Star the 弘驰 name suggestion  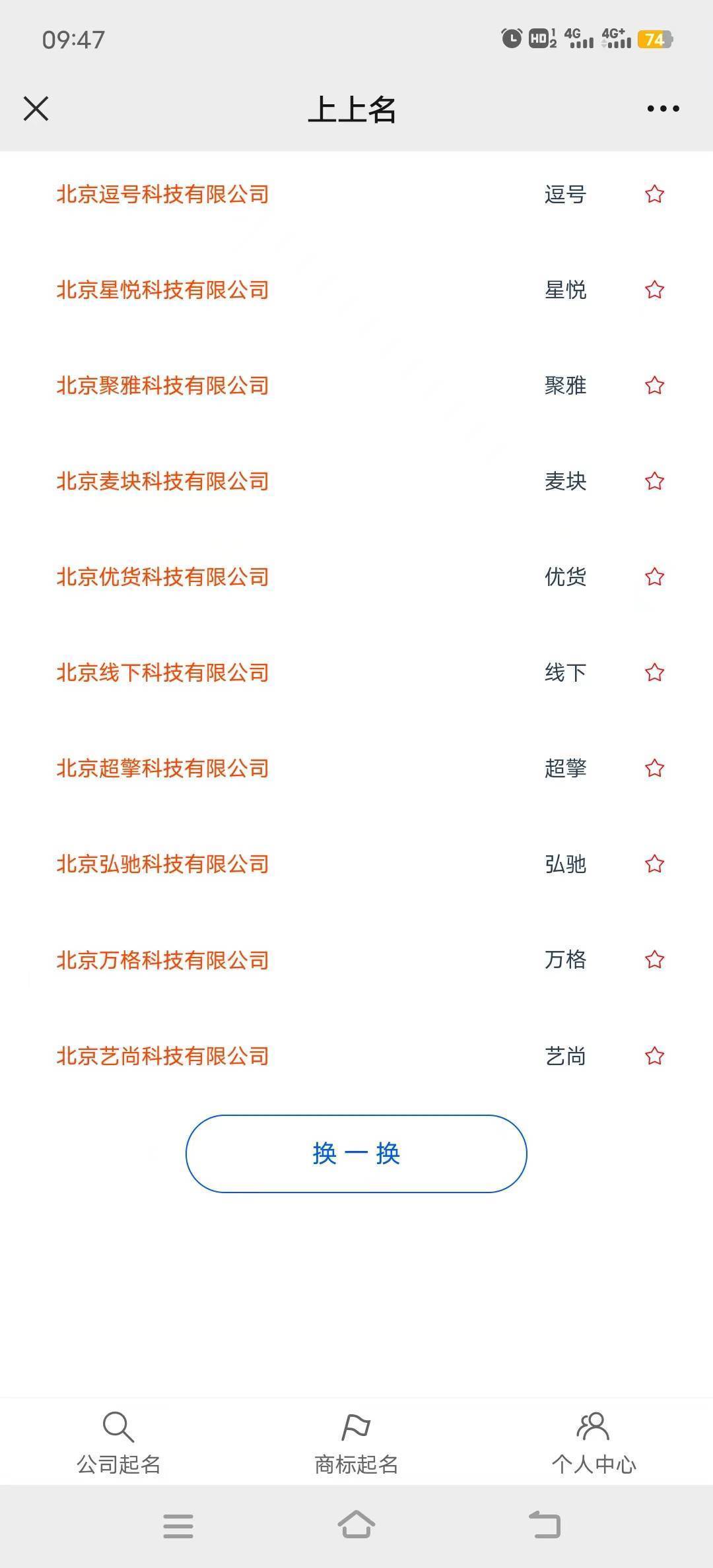[654, 865]
